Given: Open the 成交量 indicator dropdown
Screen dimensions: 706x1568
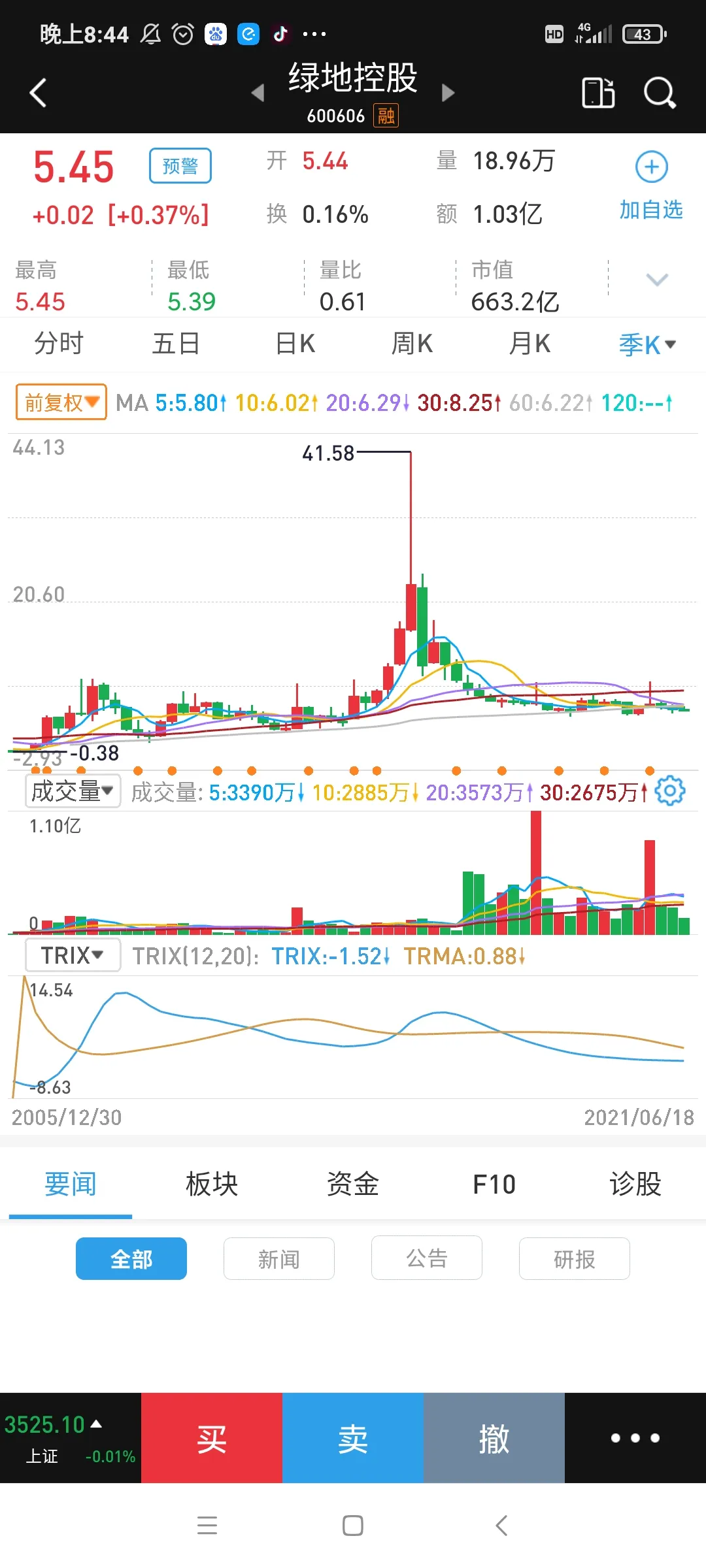Looking at the screenshot, I should coord(73,791).
